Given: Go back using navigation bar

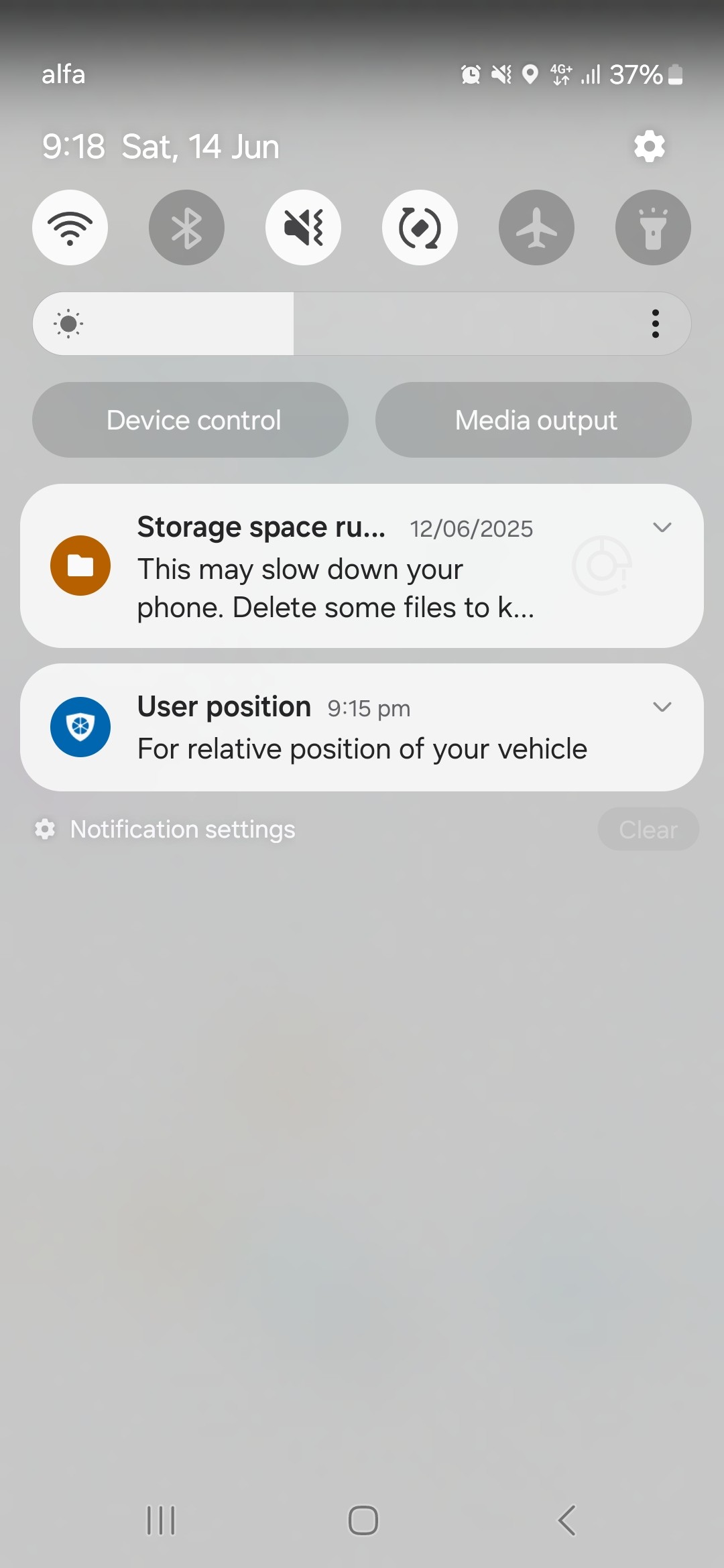Looking at the screenshot, I should click(566, 1520).
